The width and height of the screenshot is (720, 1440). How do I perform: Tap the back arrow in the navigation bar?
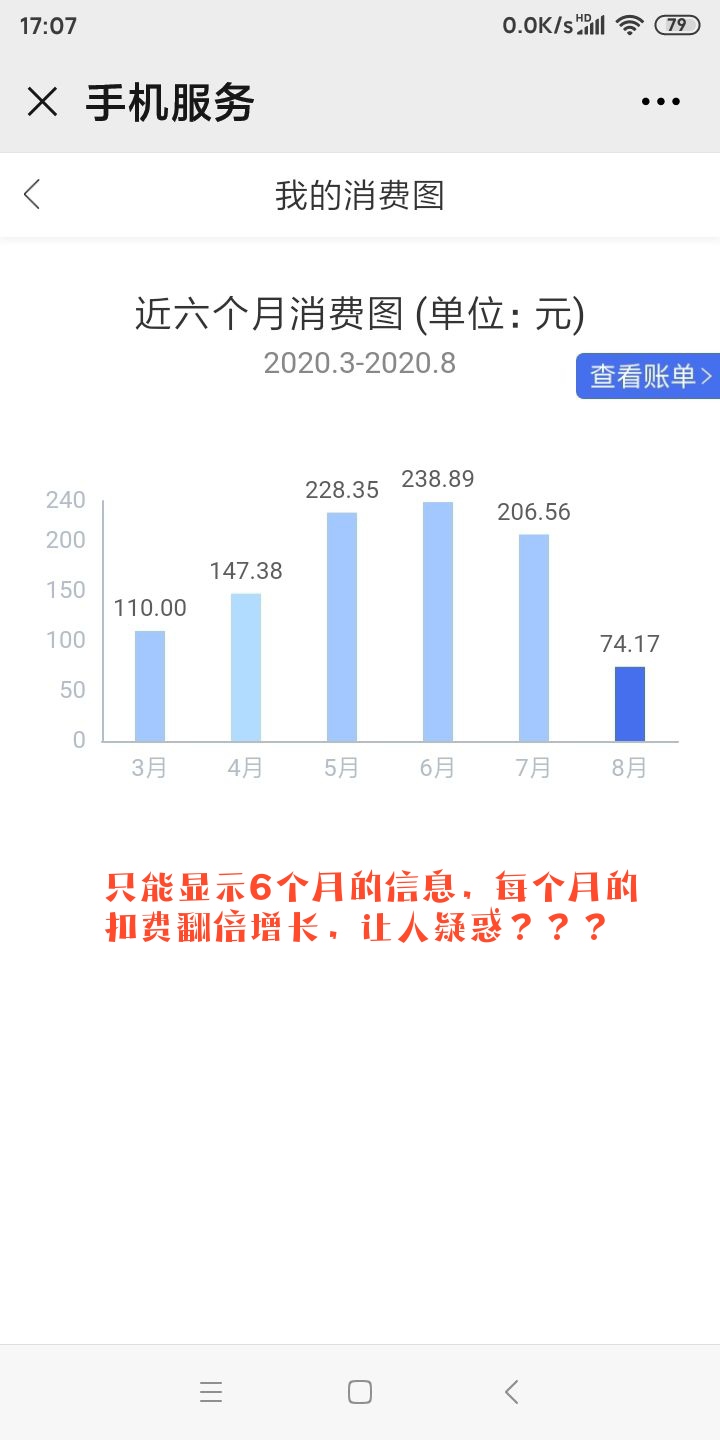510,1391
